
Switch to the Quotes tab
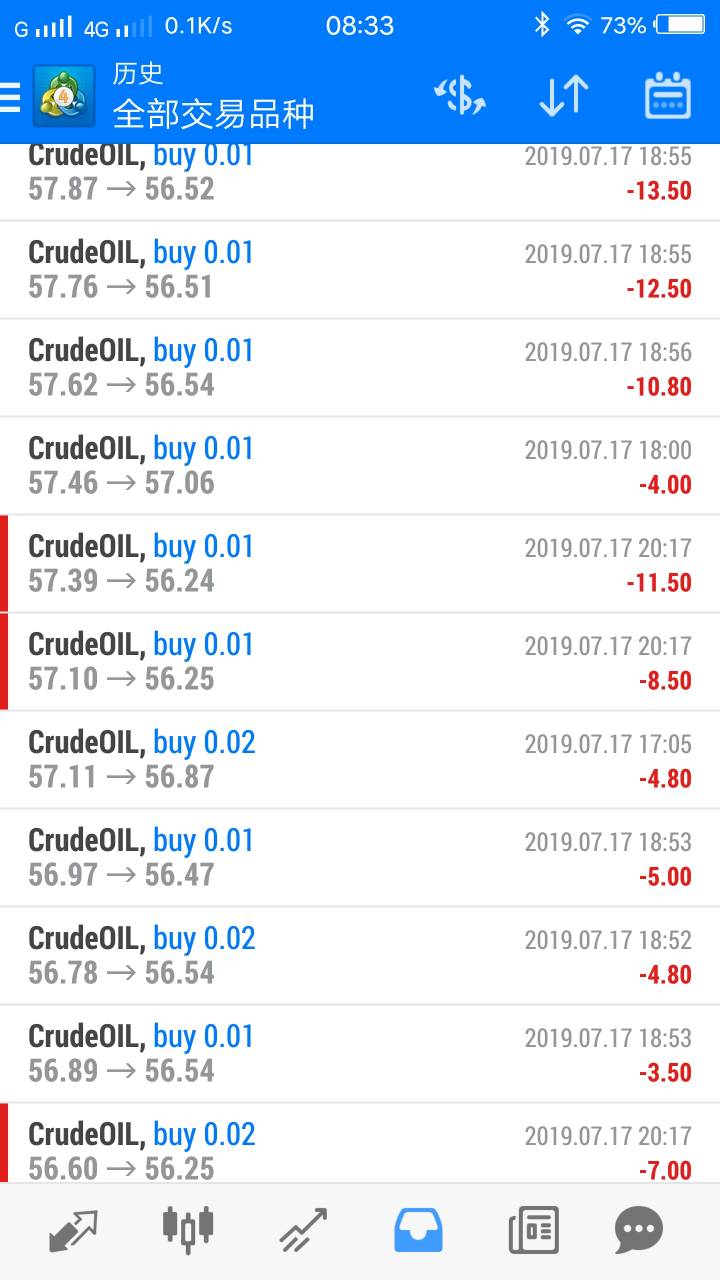tap(73, 1230)
